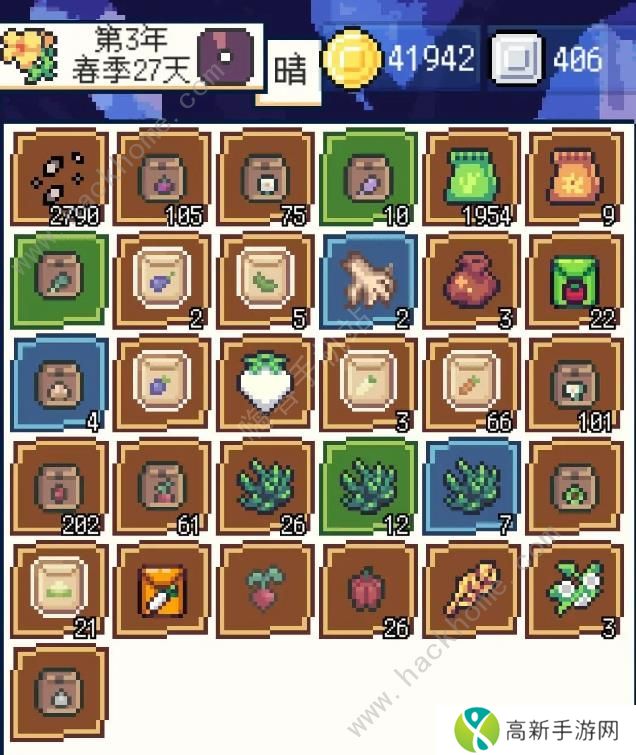Tap the brown sack with 3
This screenshot has height=755, width=636.
click(472, 281)
